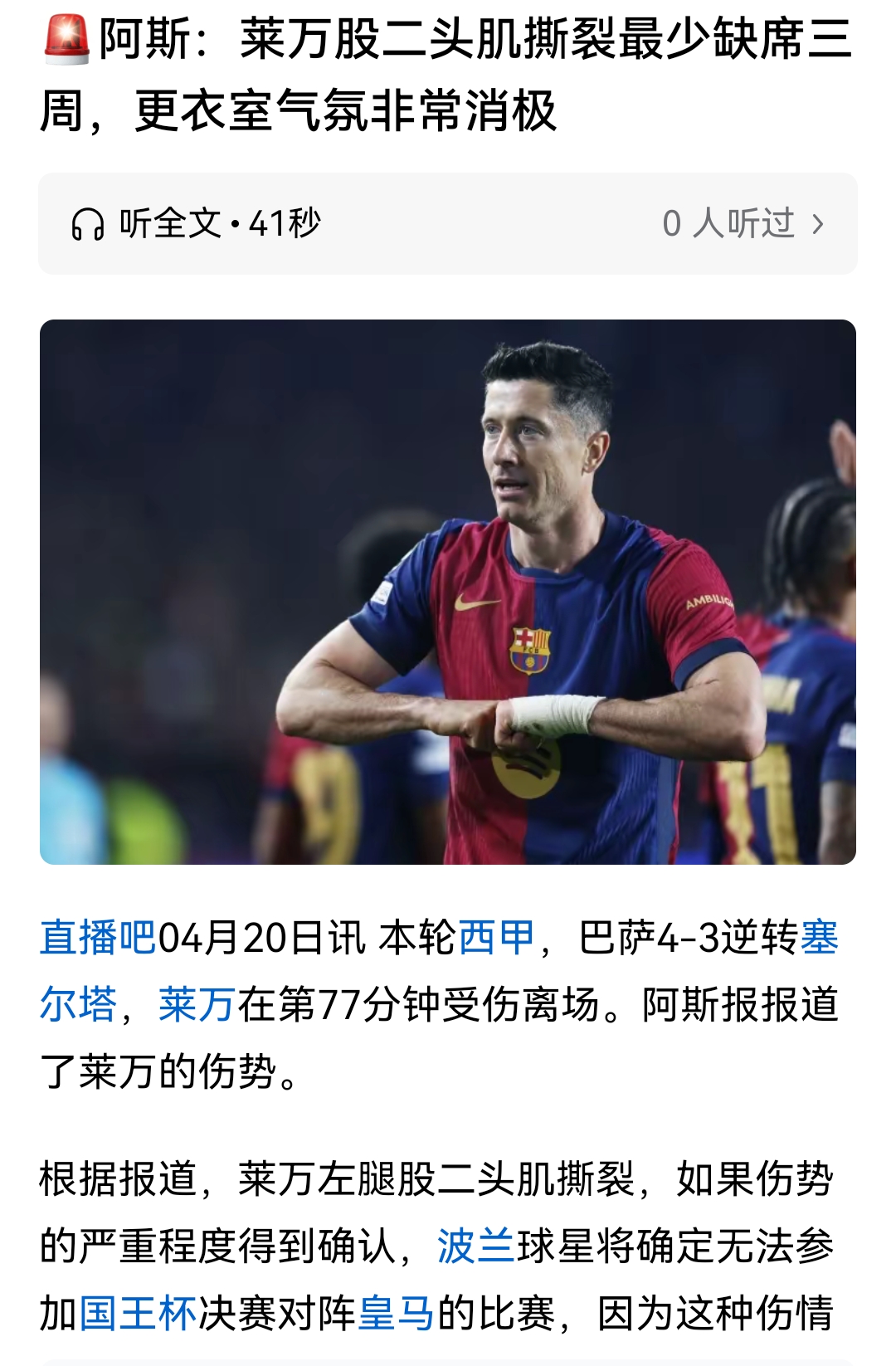Image resolution: width=896 pixels, height=1366 pixels.
Task: Expand the chevron beside 人听过
Action: click(817, 221)
